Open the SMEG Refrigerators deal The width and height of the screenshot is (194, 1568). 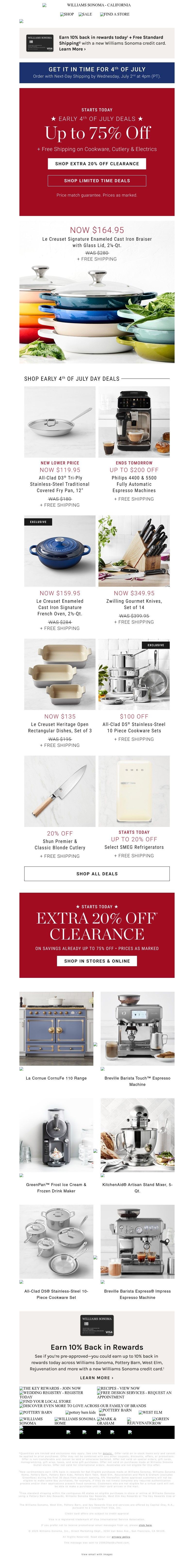click(x=134, y=791)
